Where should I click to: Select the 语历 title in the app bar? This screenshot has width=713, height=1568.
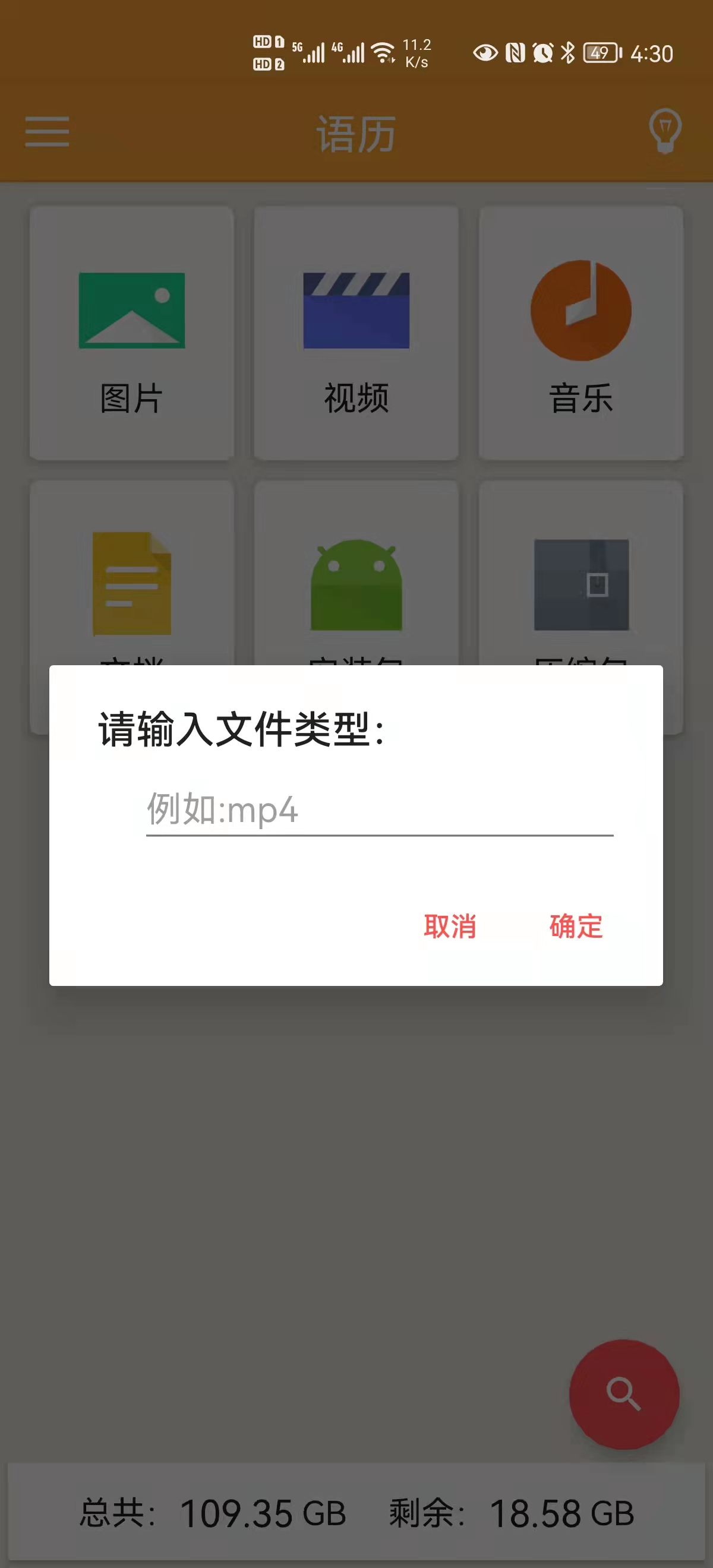pyautogui.click(x=356, y=132)
